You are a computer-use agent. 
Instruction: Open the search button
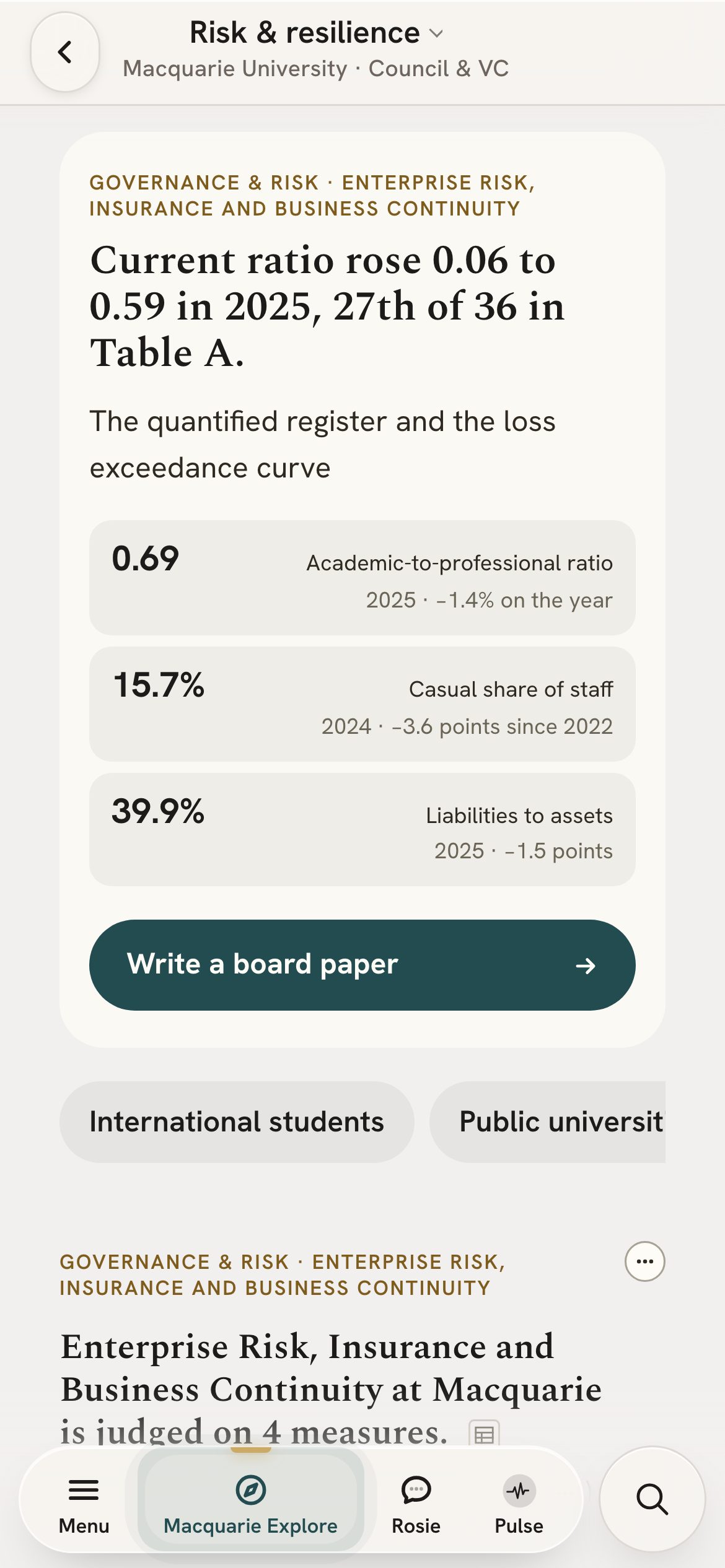pos(652,1499)
